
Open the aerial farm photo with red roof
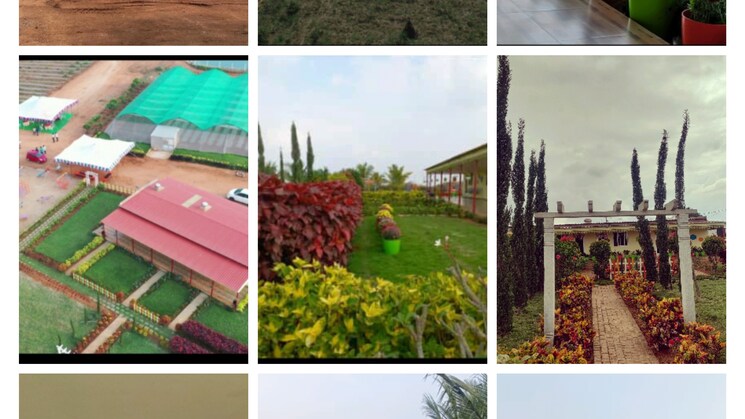coord(133,208)
